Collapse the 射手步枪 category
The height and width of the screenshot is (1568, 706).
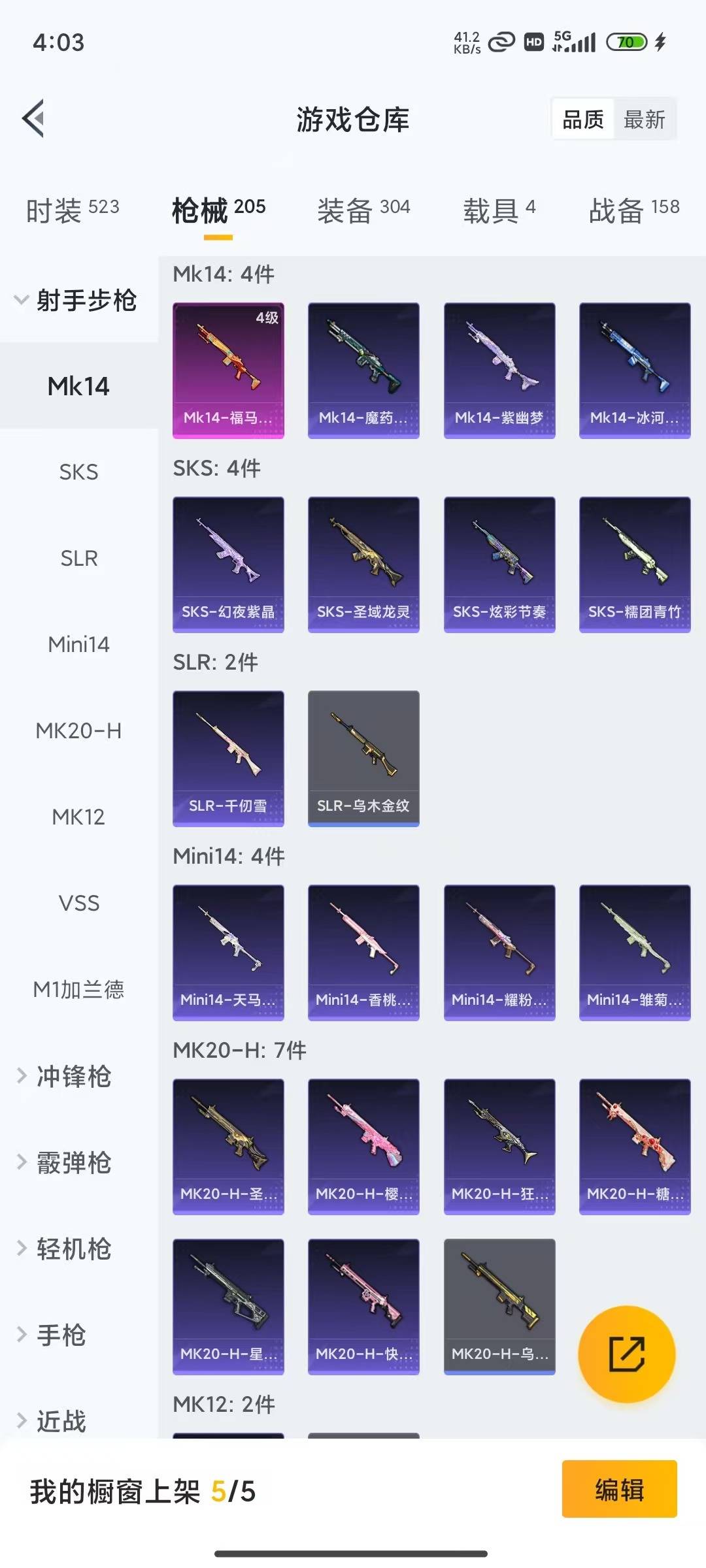pos(78,302)
